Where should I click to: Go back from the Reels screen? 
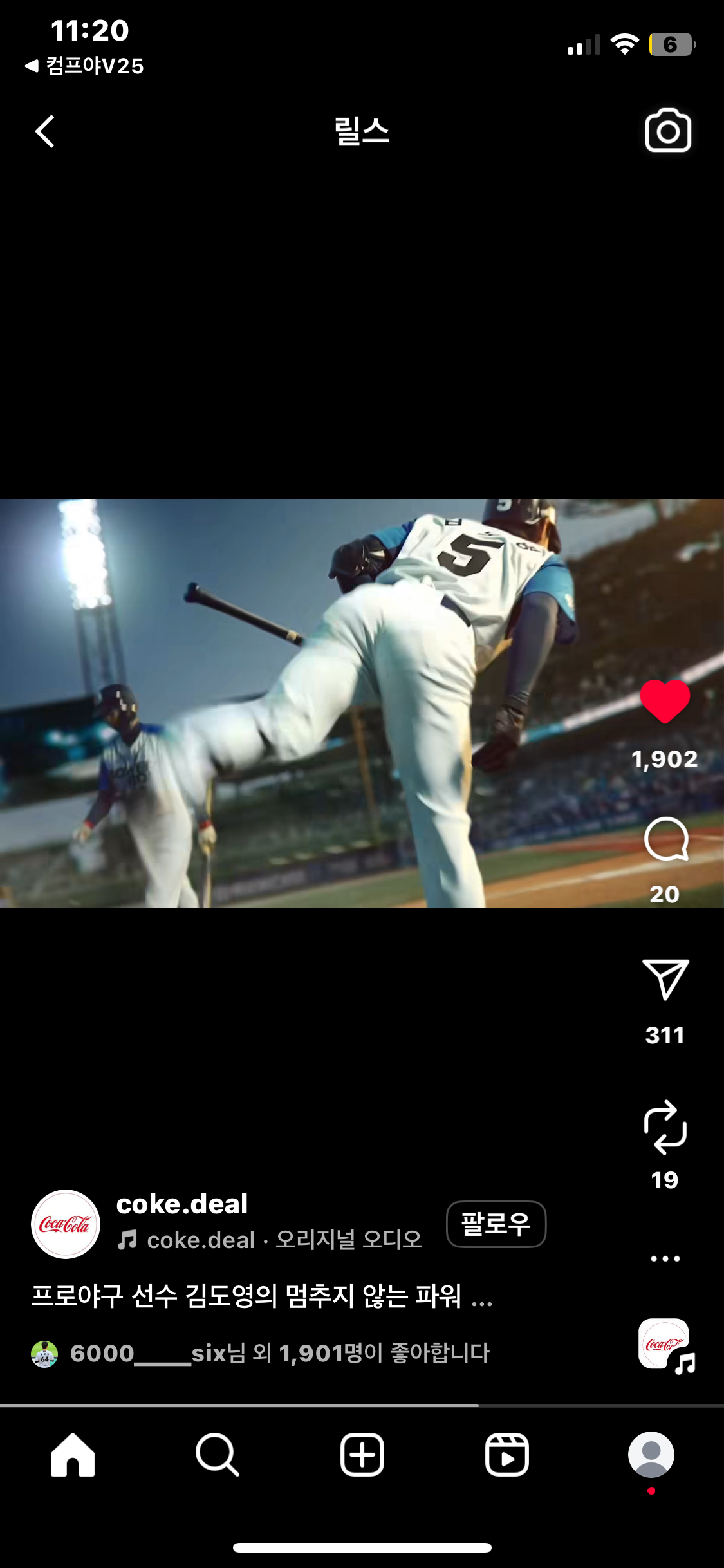click(x=45, y=131)
